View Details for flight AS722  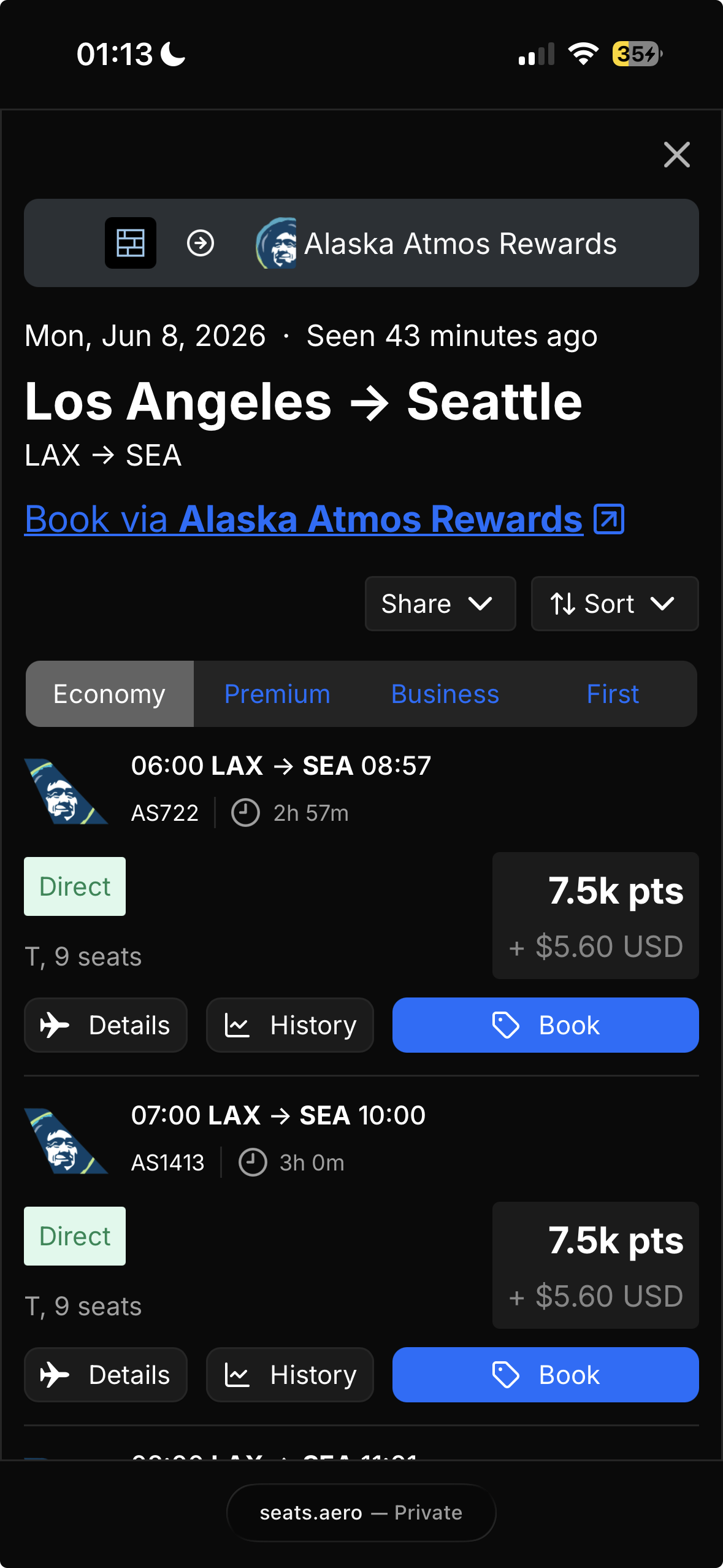tap(105, 1025)
